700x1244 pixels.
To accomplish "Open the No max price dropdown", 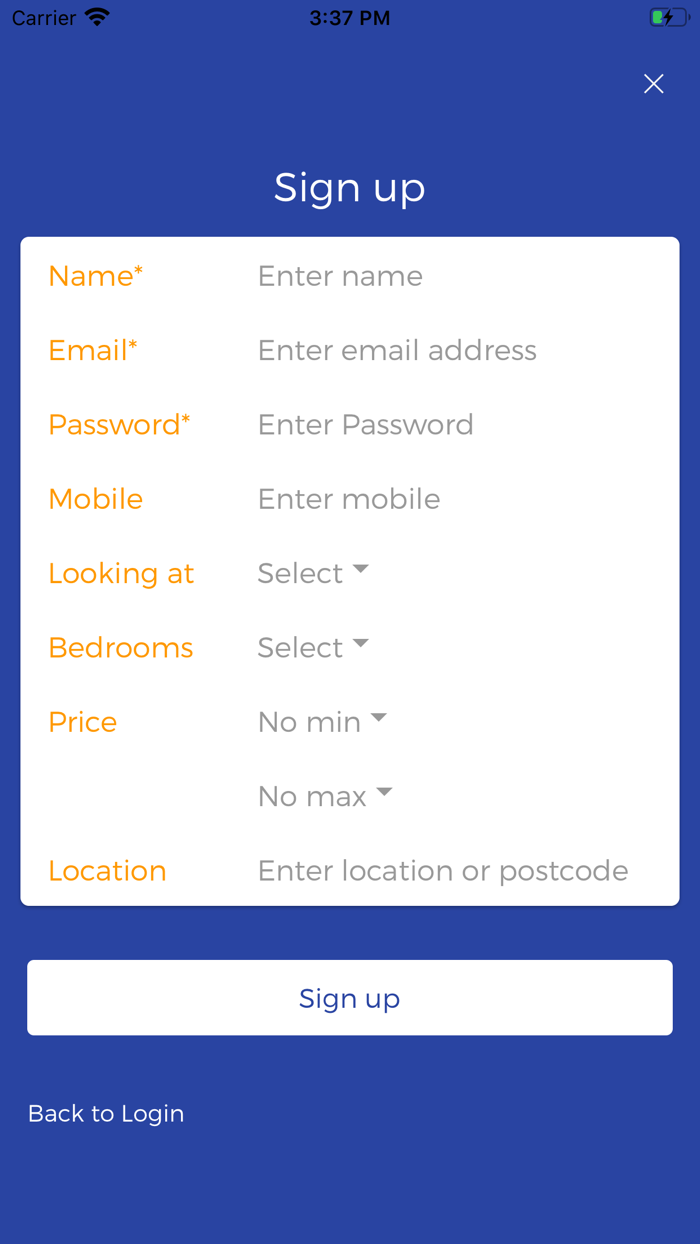I will coord(325,796).
